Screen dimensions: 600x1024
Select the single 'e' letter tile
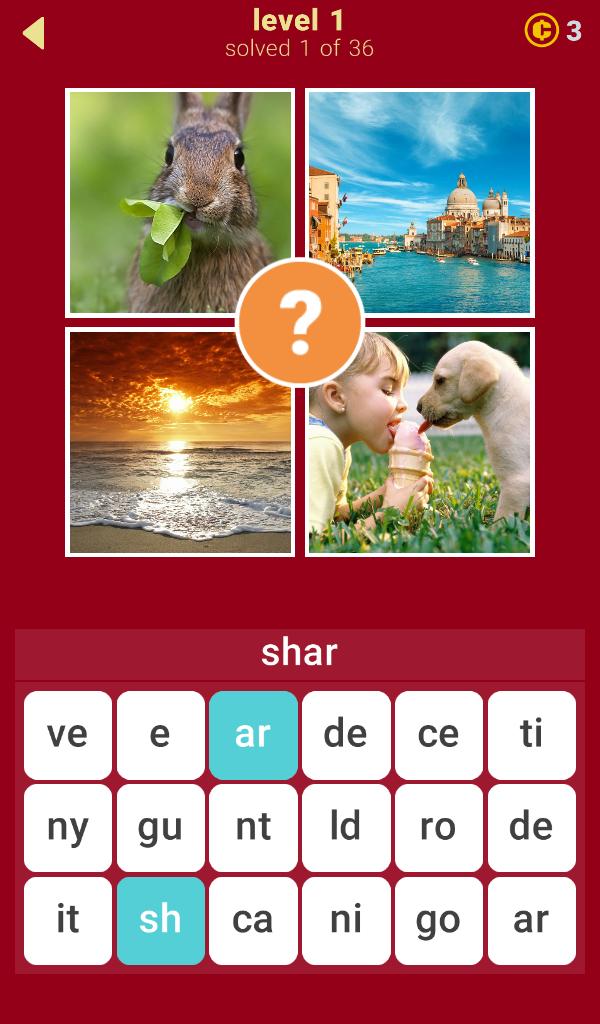pyautogui.click(x=160, y=735)
